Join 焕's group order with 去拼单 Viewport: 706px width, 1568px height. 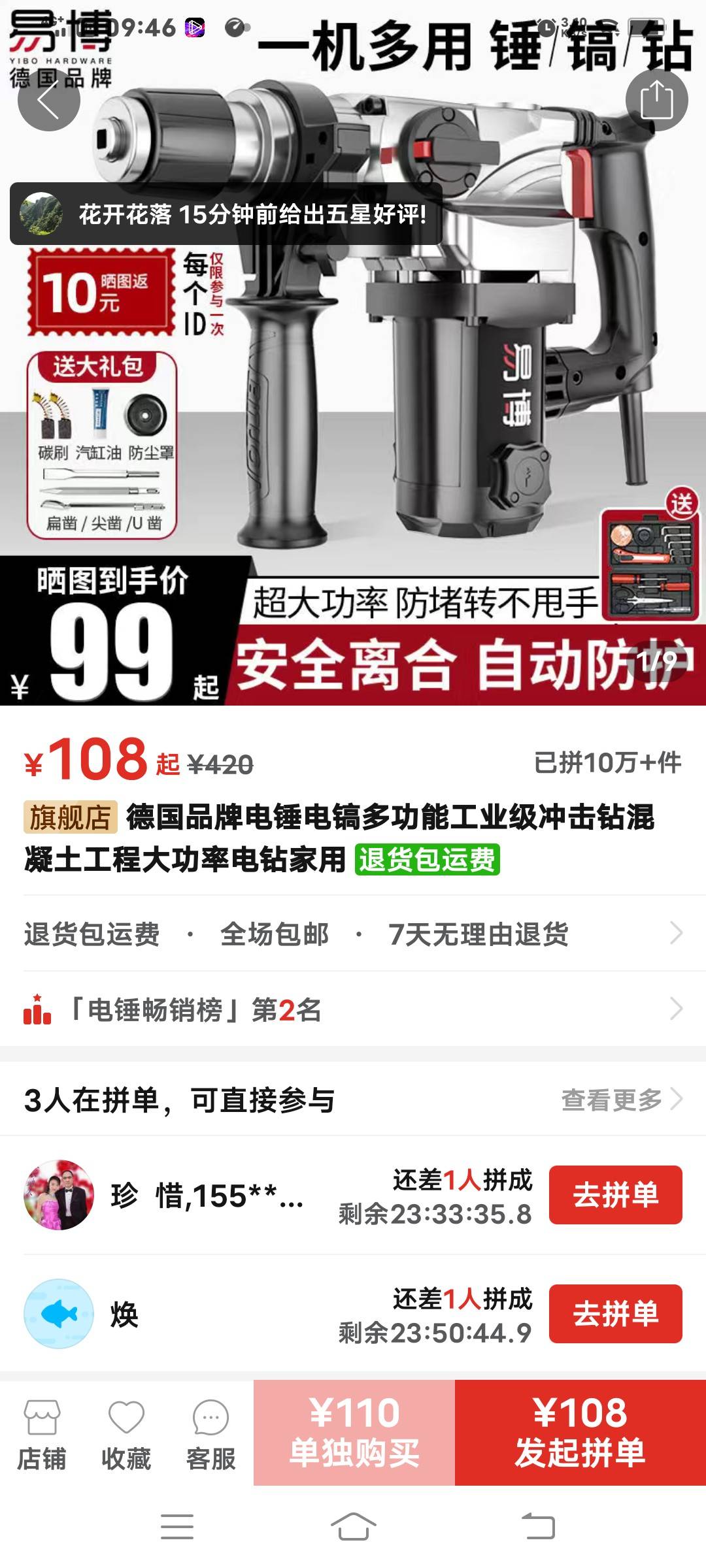[615, 1314]
